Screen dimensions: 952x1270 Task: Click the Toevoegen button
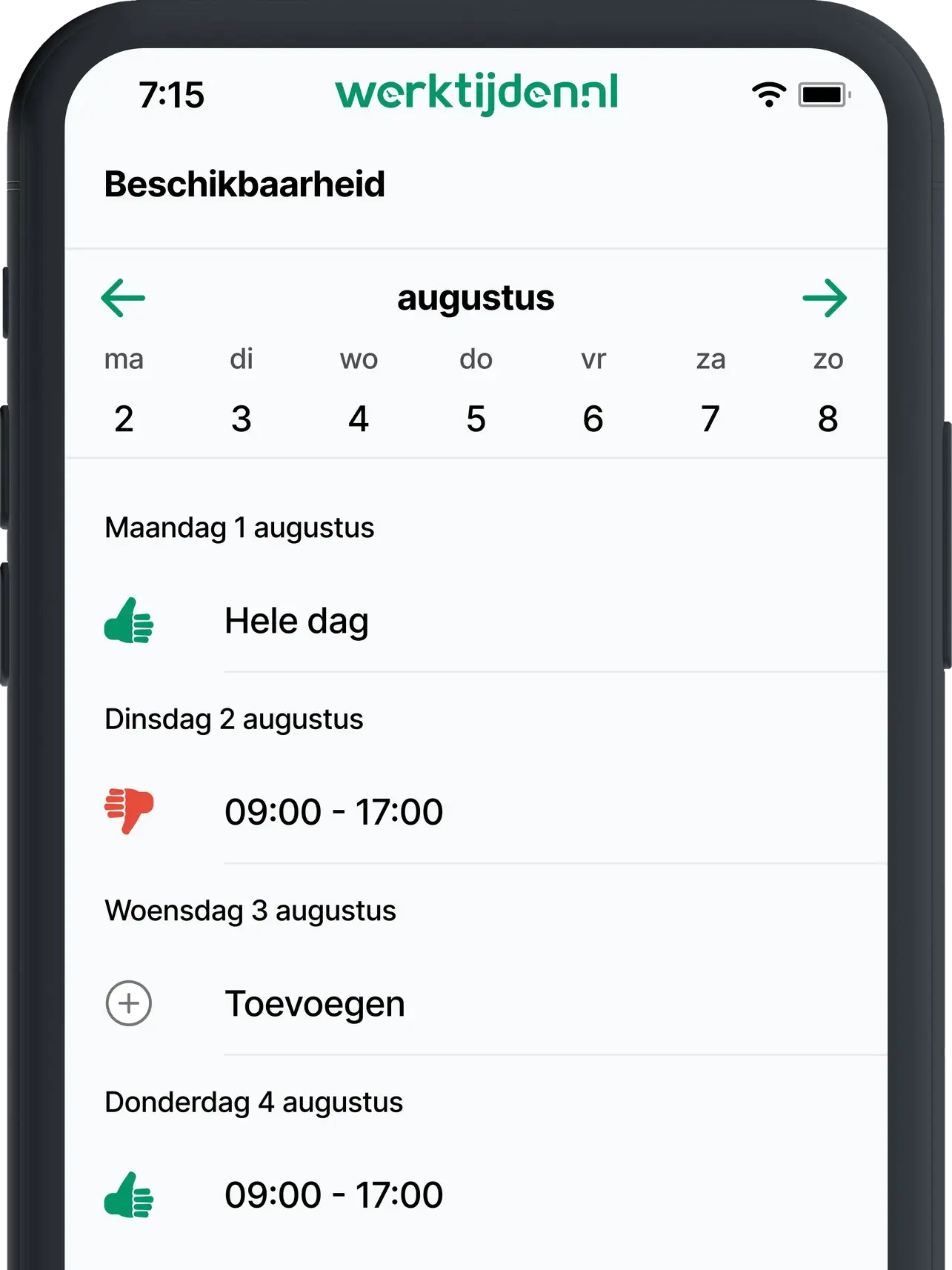[x=316, y=1005]
